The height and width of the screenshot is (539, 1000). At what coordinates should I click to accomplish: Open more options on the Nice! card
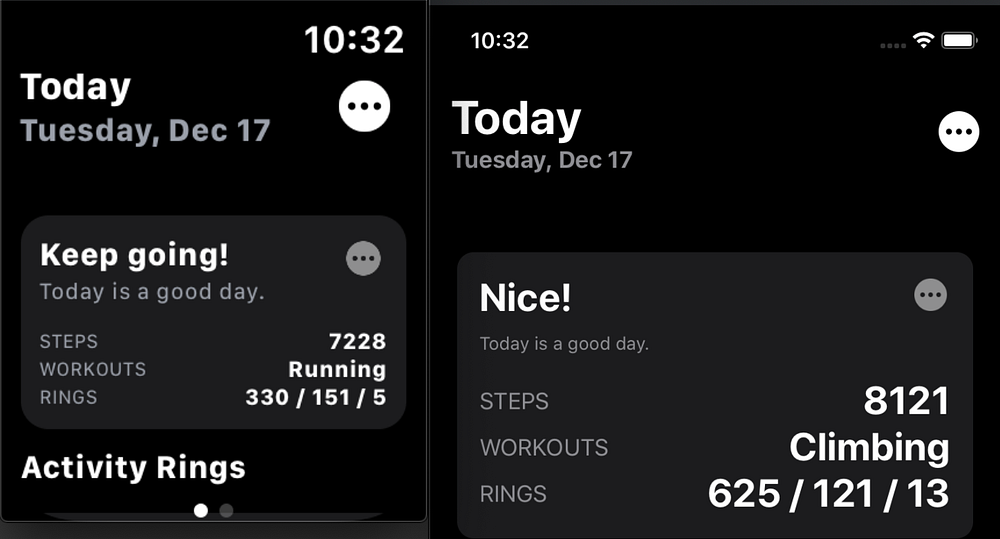tap(930, 294)
